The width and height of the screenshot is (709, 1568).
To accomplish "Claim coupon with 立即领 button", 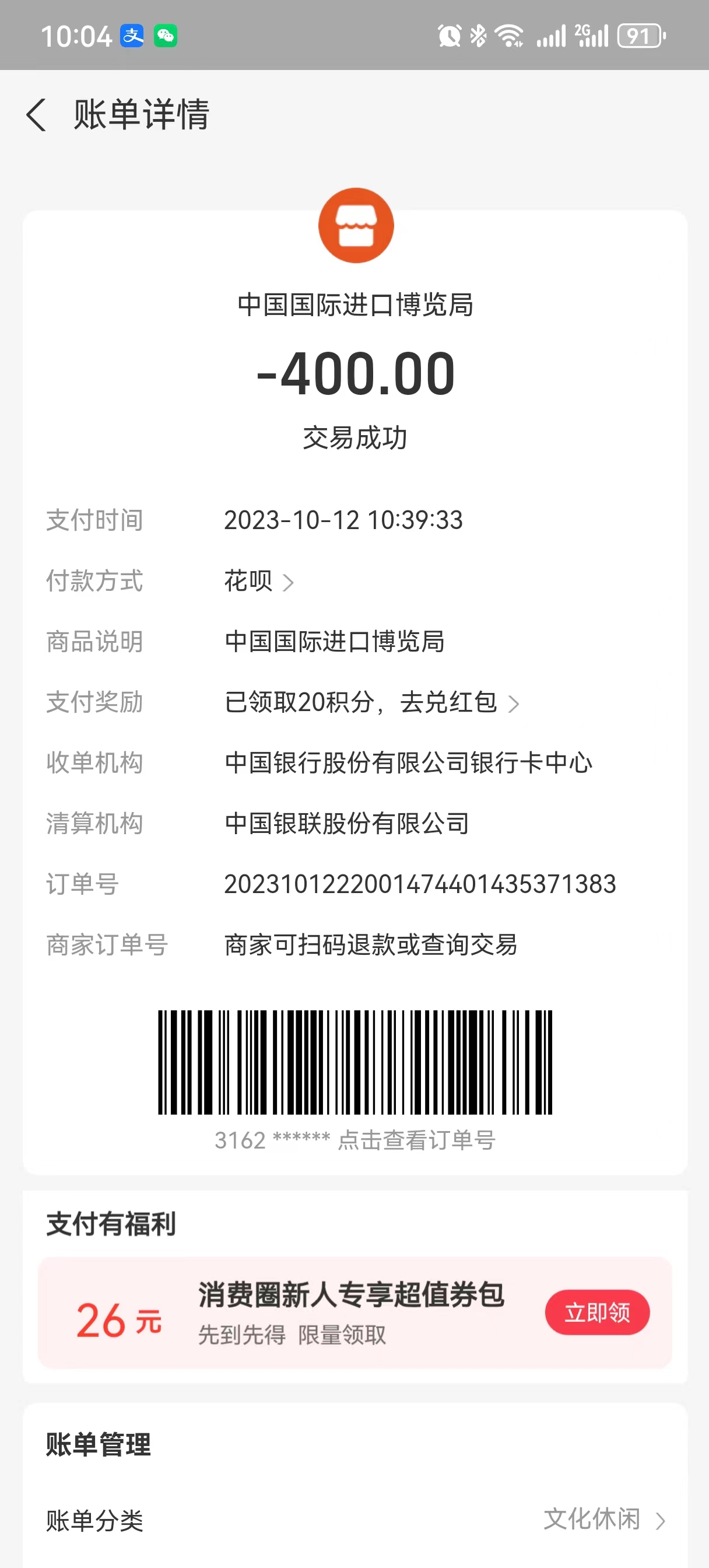I will 597,1312.
